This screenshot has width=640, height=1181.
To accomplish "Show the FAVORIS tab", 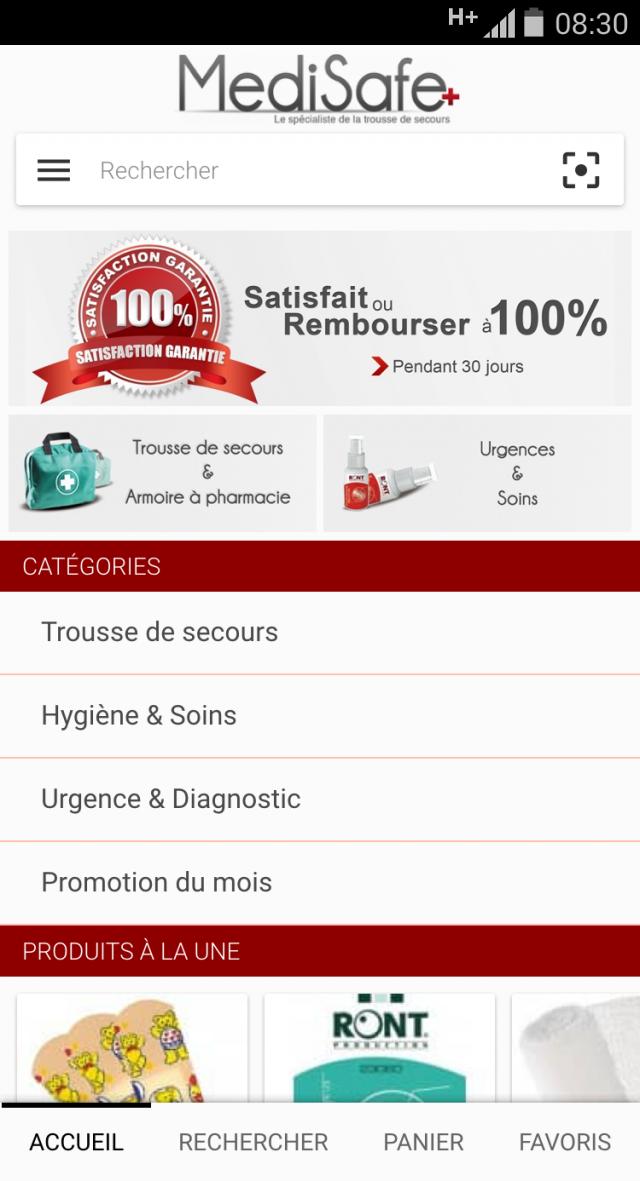I will [565, 1142].
